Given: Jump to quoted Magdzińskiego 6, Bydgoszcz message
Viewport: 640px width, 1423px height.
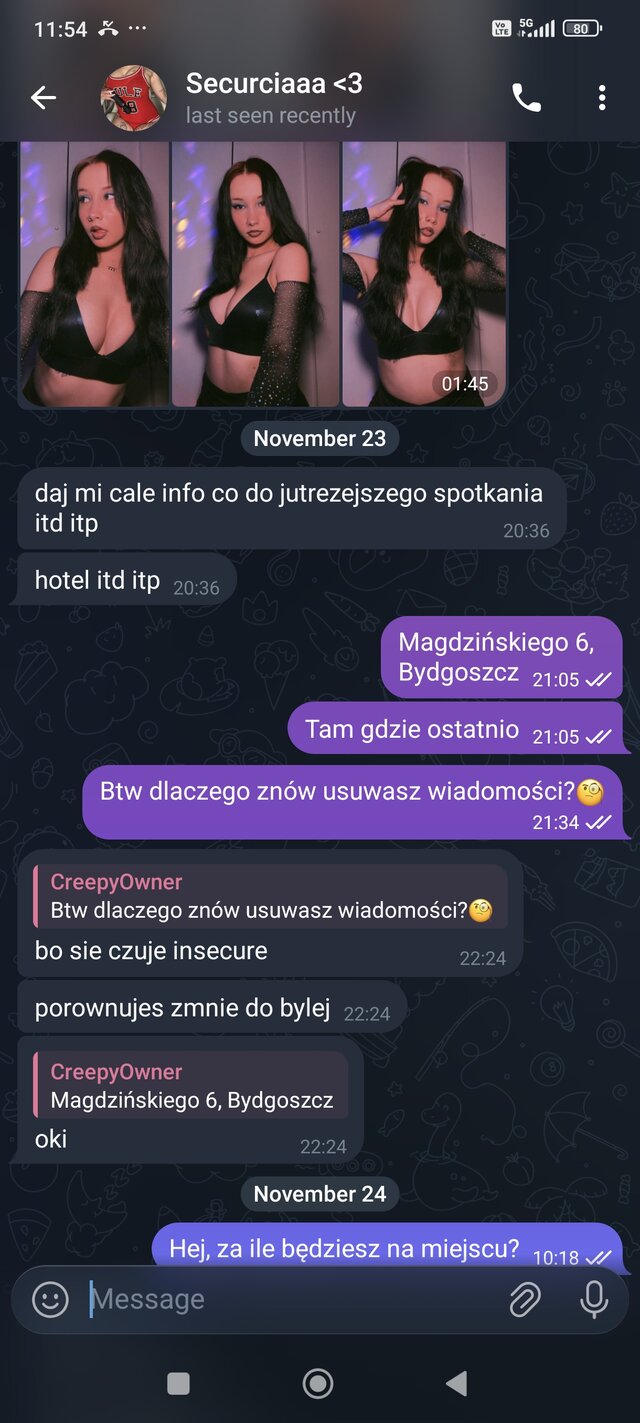Looking at the screenshot, I should point(191,1086).
